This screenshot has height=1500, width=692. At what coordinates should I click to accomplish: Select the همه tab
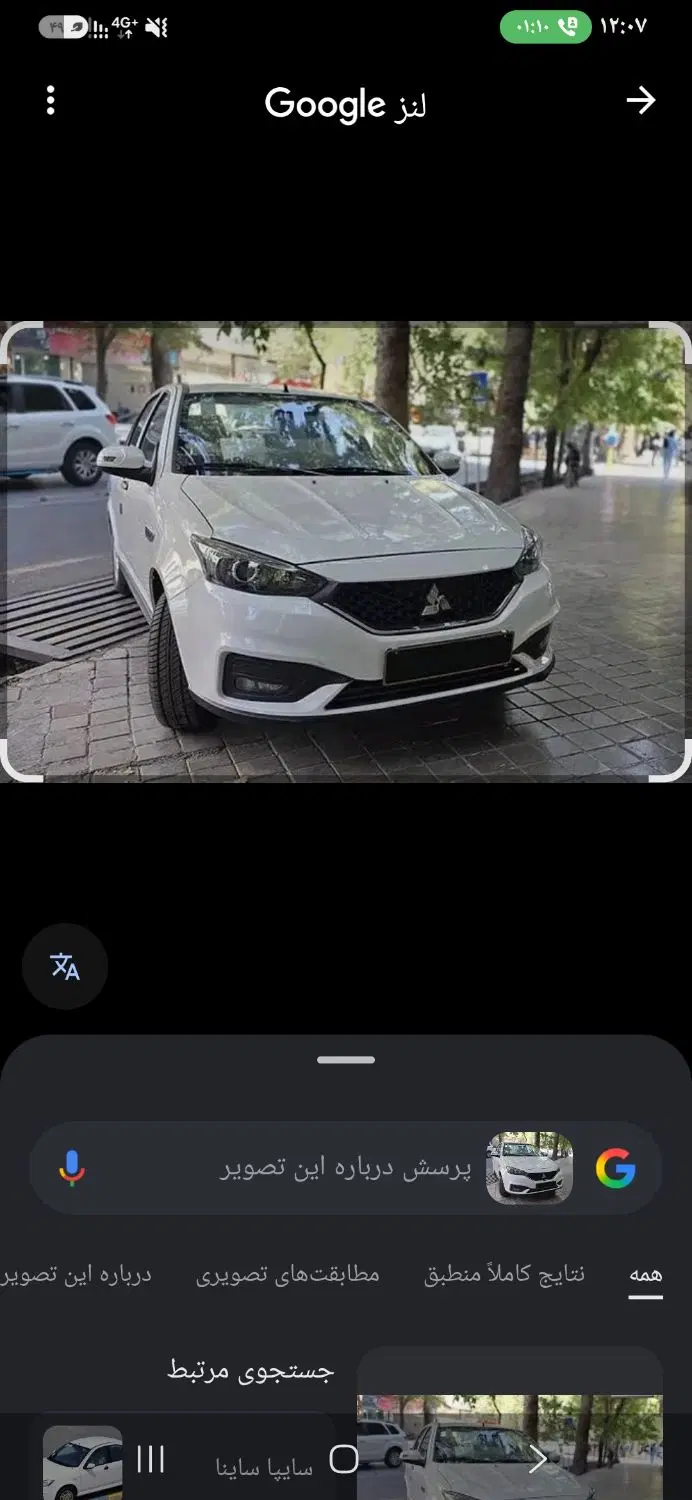pos(645,1275)
